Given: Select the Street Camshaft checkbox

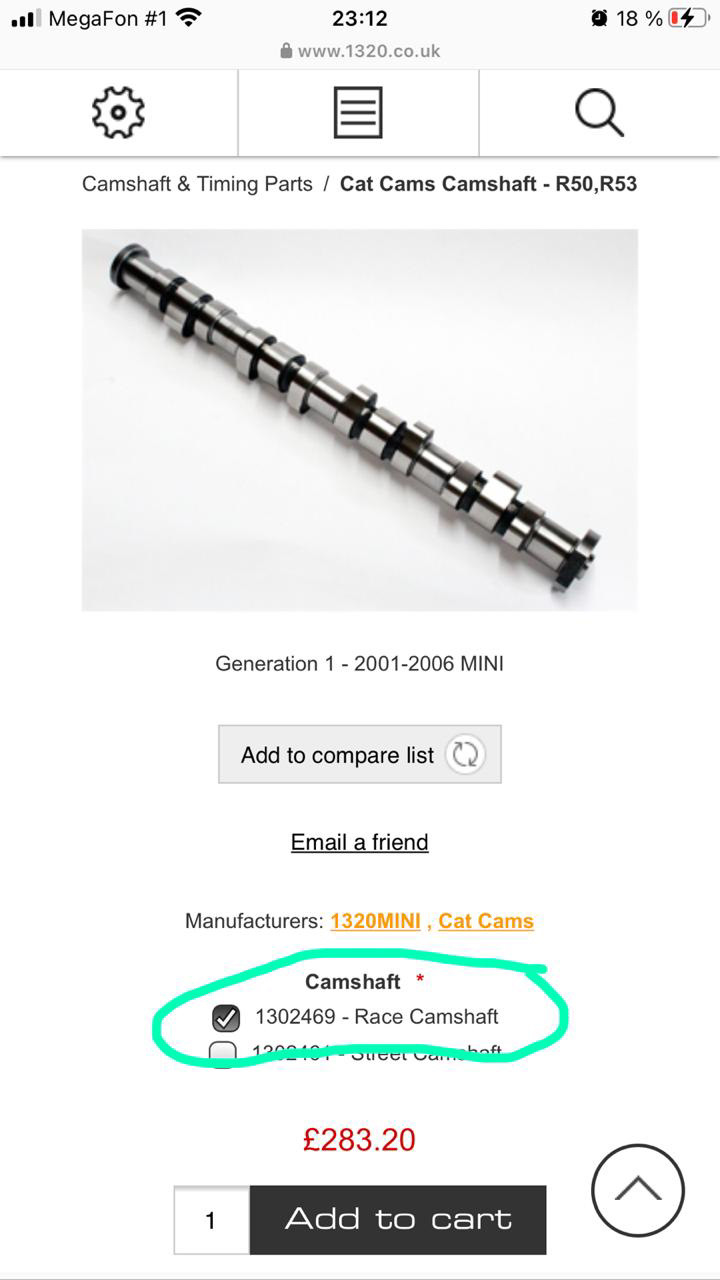Looking at the screenshot, I should click(223, 1053).
